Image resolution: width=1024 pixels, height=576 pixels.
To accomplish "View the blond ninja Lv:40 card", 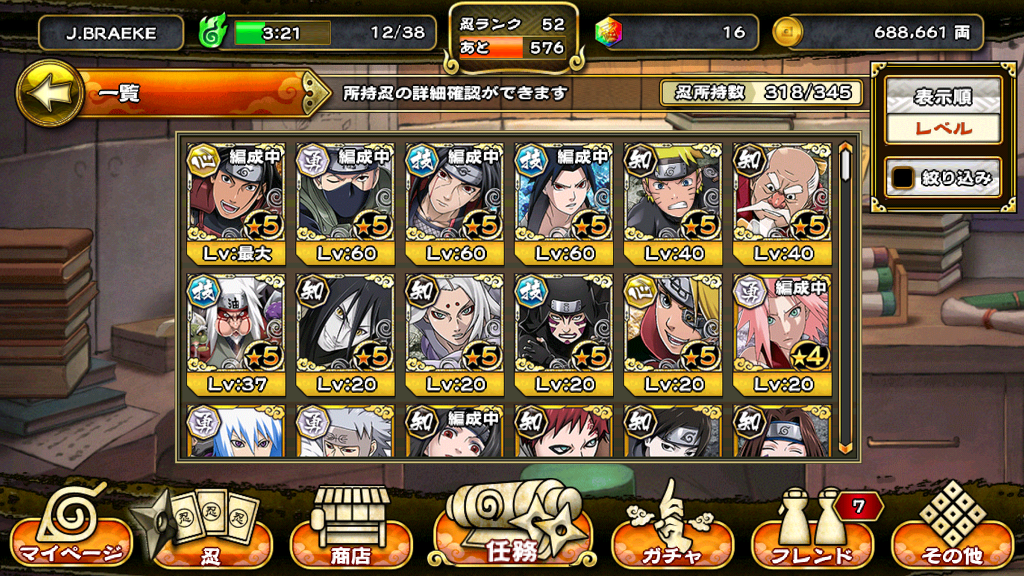I will pyautogui.click(x=673, y=203).
